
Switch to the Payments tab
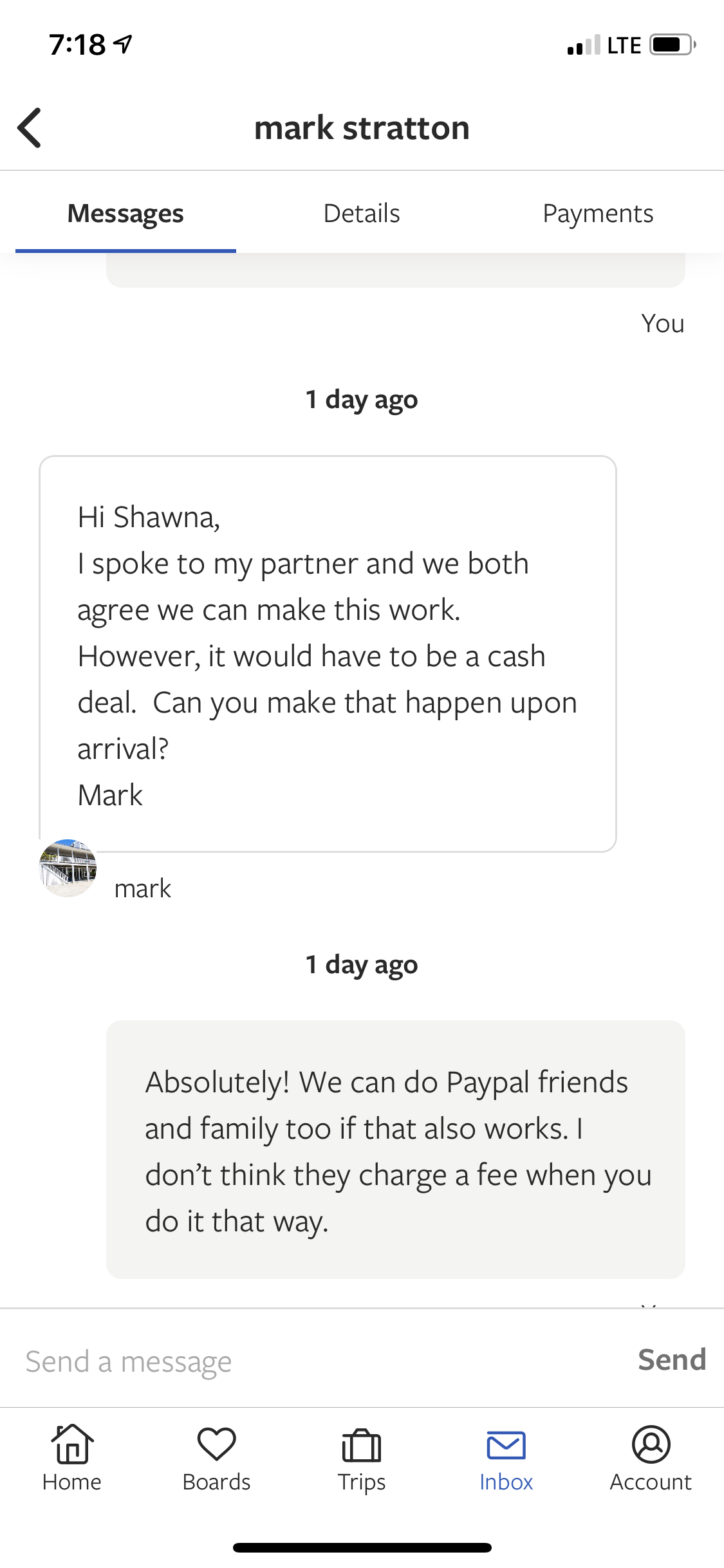point(599,212)
